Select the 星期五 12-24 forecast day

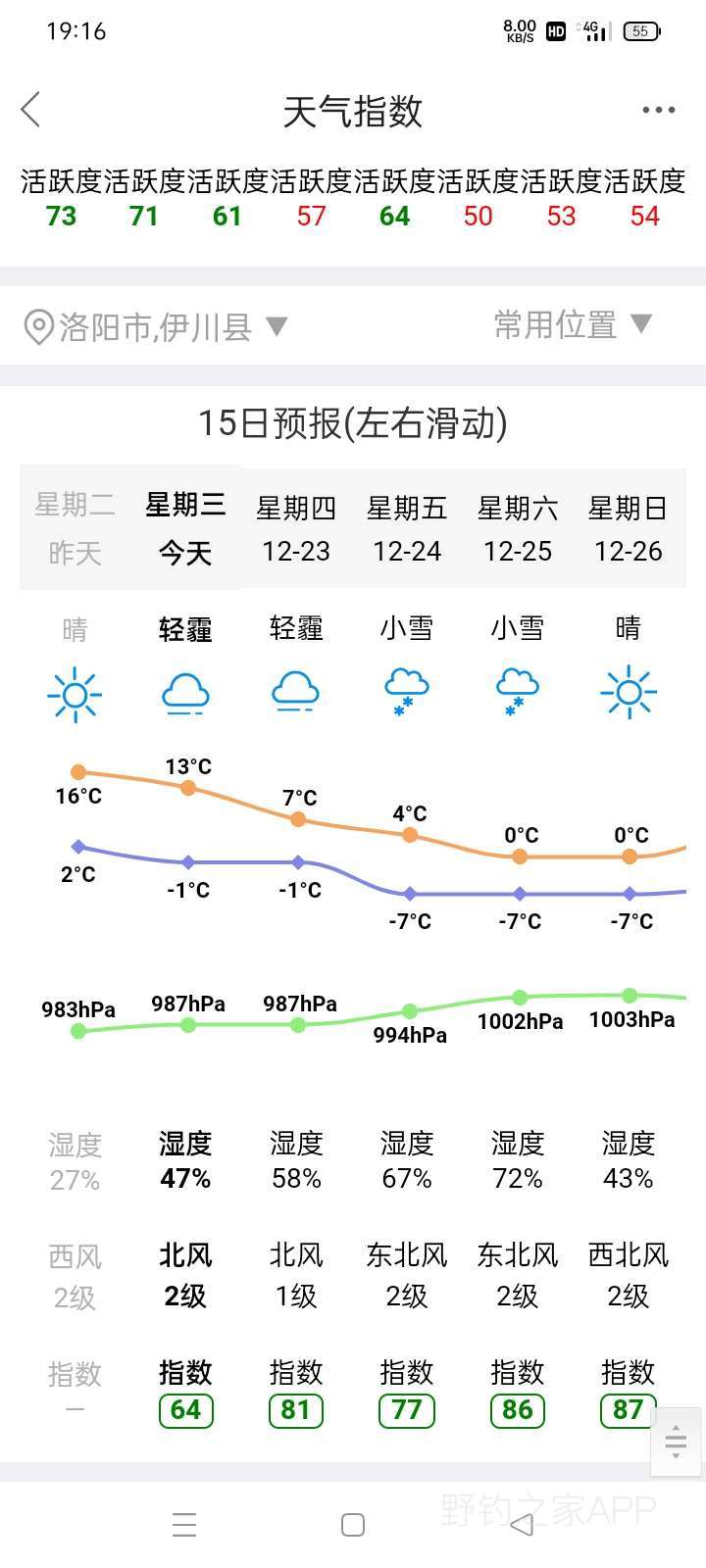click(x=407, y=528)
